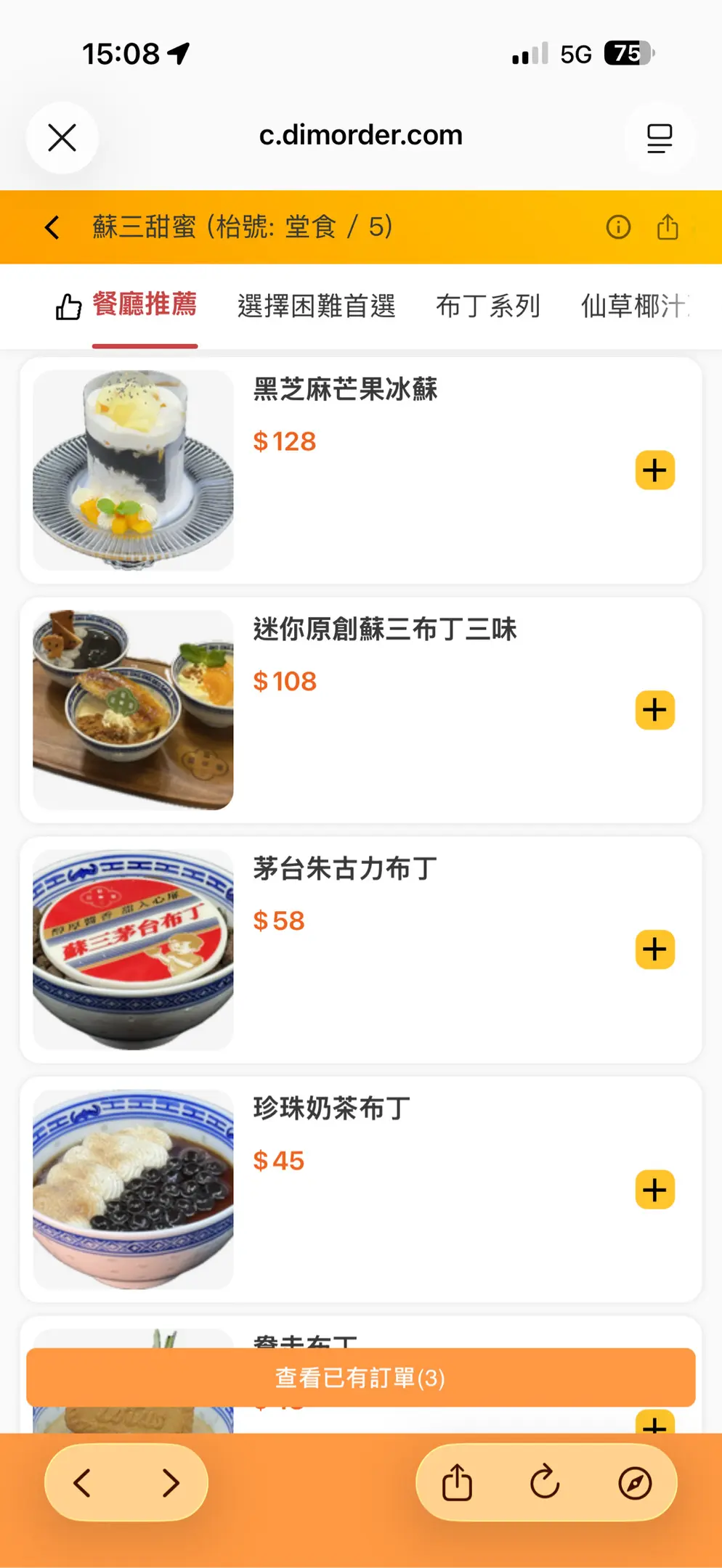Open the 茅台朱古力布丁 item card
Viewport: 722px width, 1568px height.
click(x=345, y=869)
